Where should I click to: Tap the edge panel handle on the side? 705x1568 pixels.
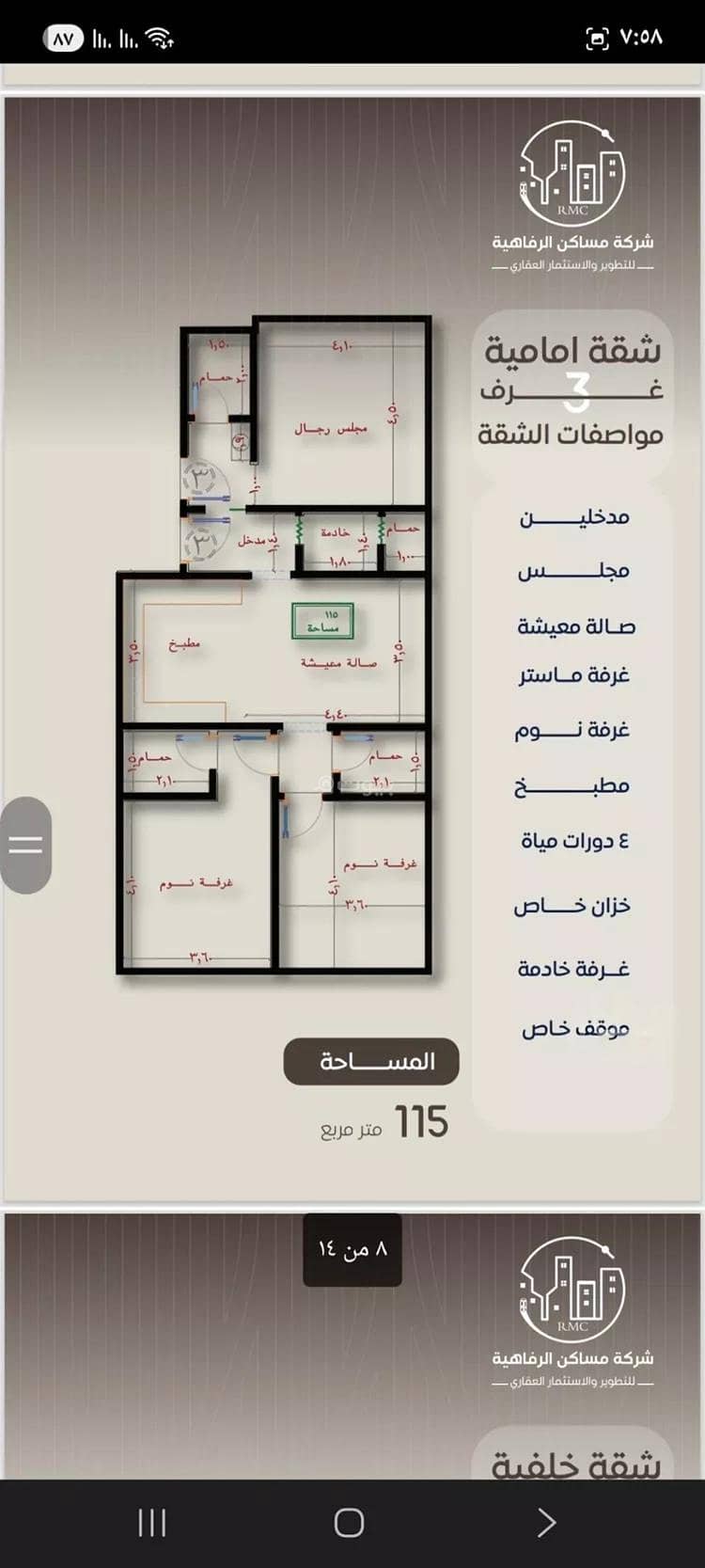(25, 844)
